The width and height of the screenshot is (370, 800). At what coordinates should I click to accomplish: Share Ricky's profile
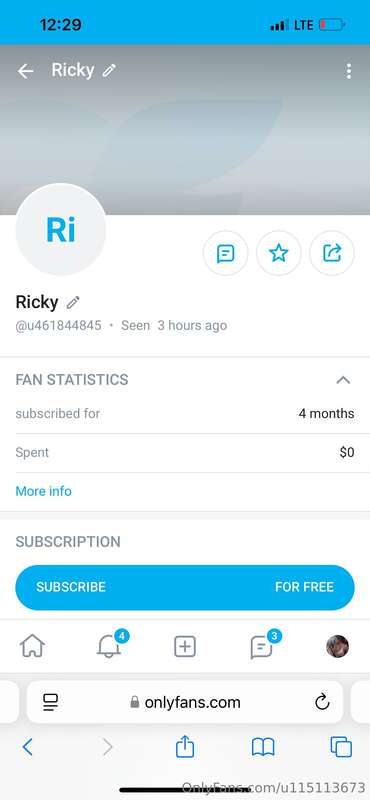coord(332,253)
